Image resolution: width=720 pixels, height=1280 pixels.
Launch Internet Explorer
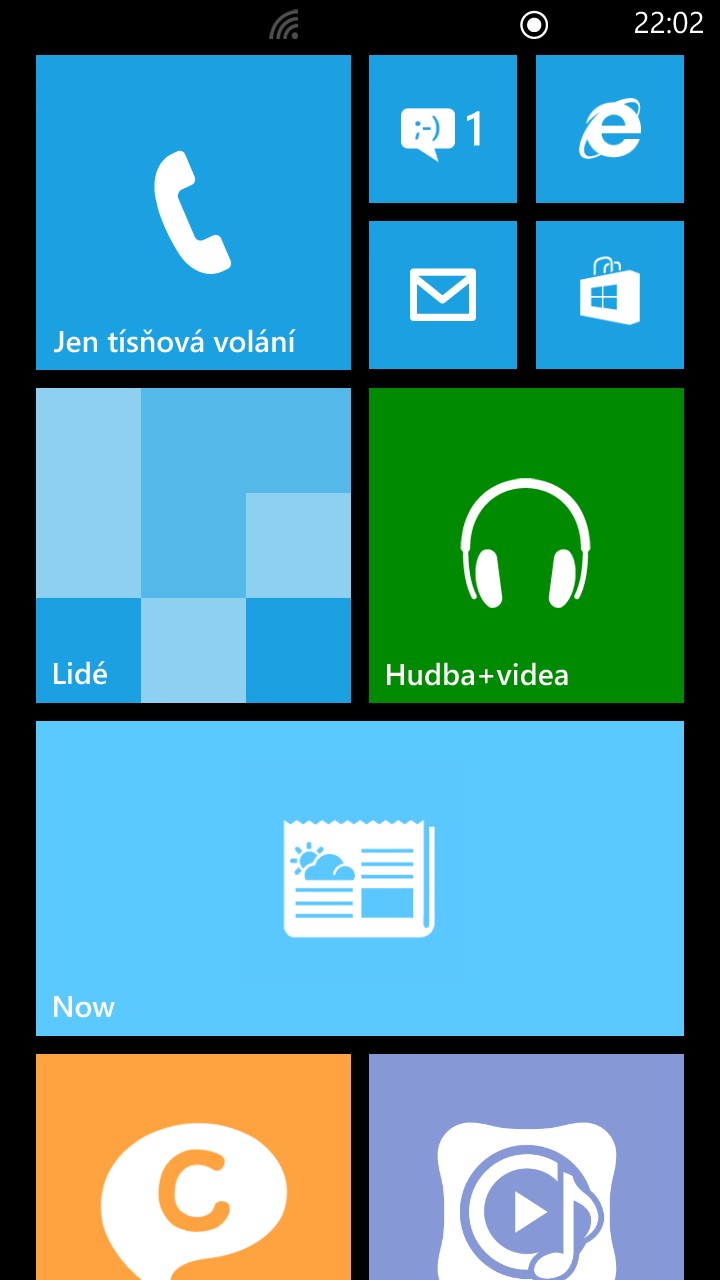click(610, 129)
